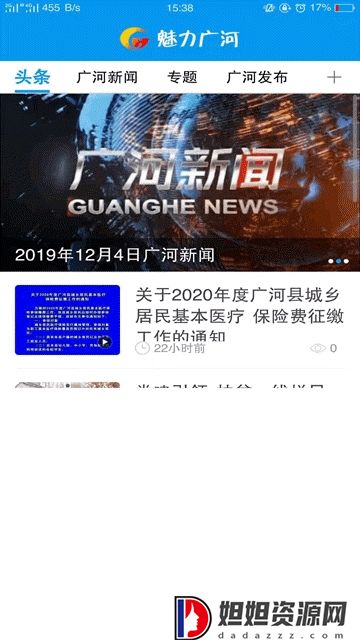
Task: Open the article about 2020年度广河县城乡居民基本医疗保险
Action: [180, 320]
